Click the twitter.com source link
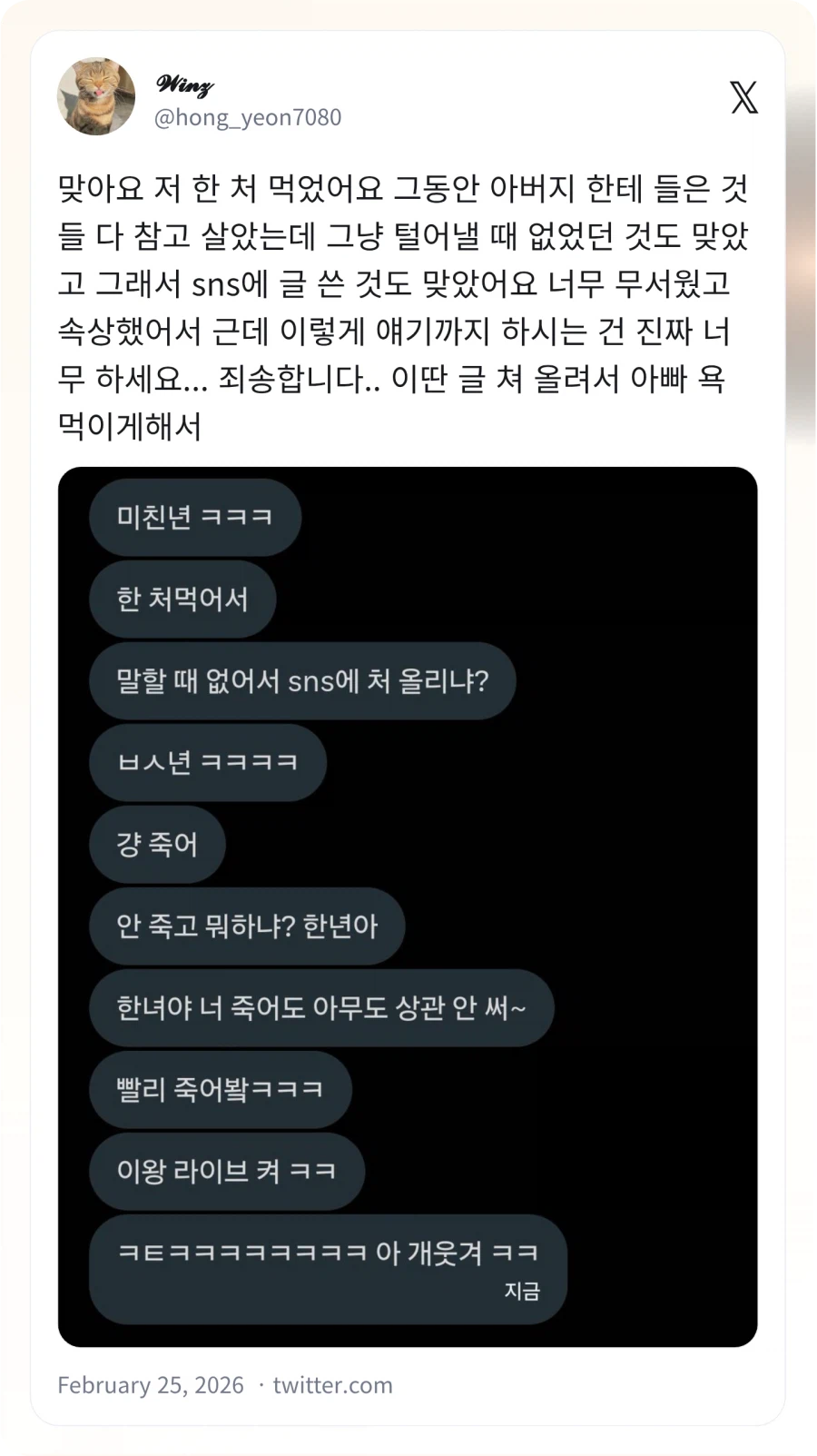 332,1384
